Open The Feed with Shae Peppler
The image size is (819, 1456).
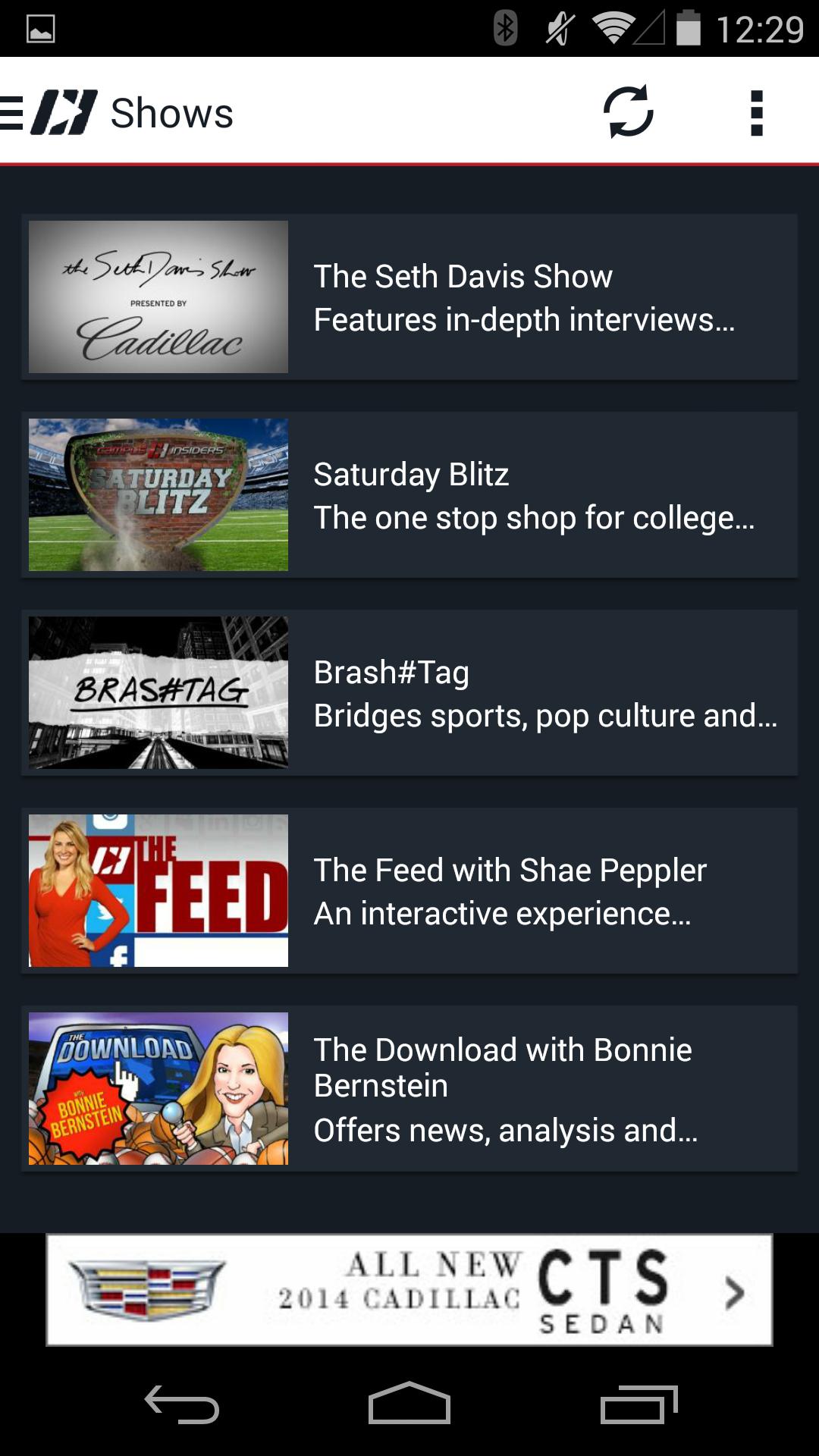tap(409, 890)
